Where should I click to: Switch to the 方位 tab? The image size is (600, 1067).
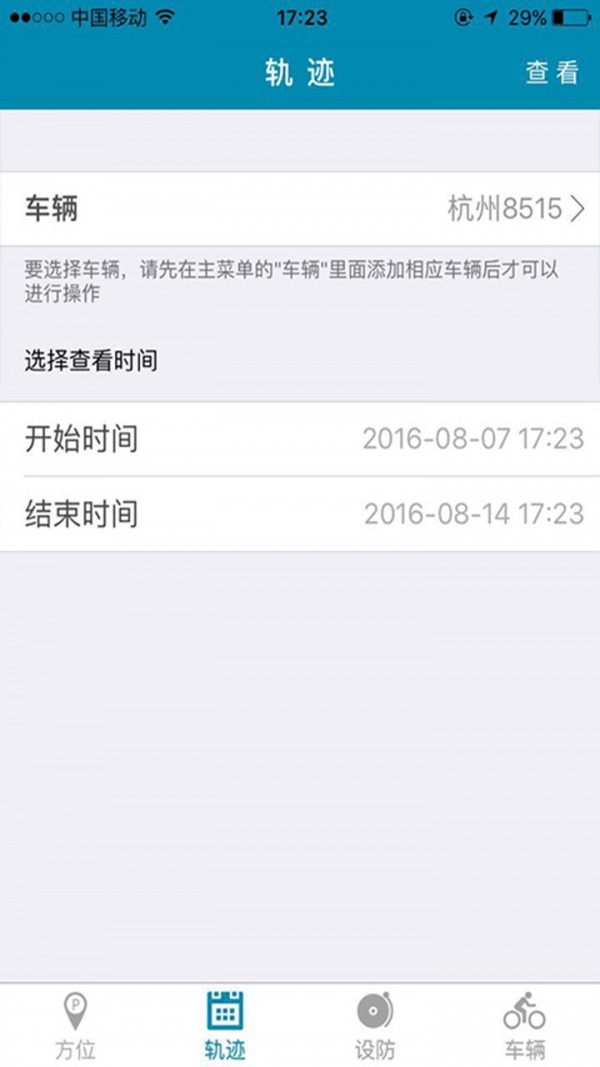pyautogui.click(x=75, y=1024)
